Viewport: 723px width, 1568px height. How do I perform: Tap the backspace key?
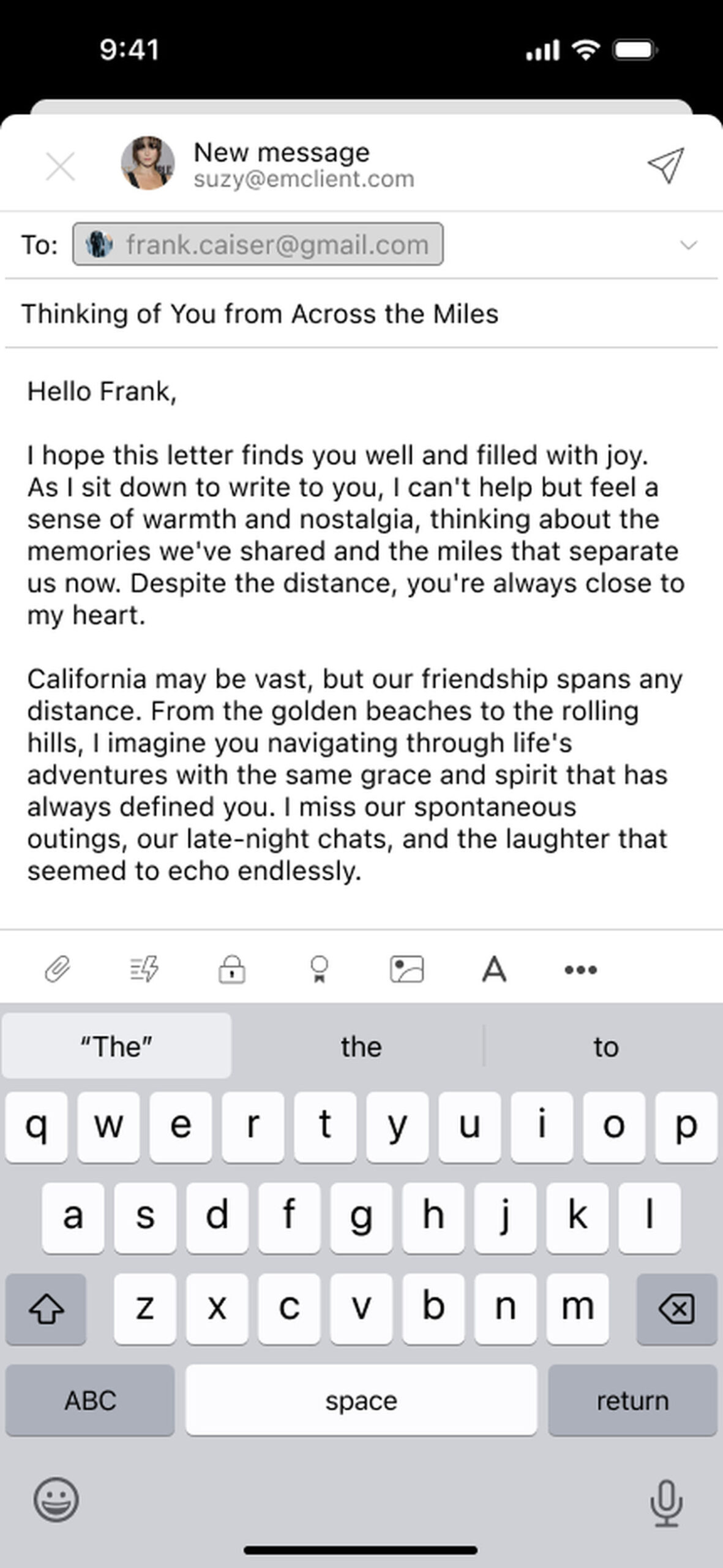(676, 1309)
